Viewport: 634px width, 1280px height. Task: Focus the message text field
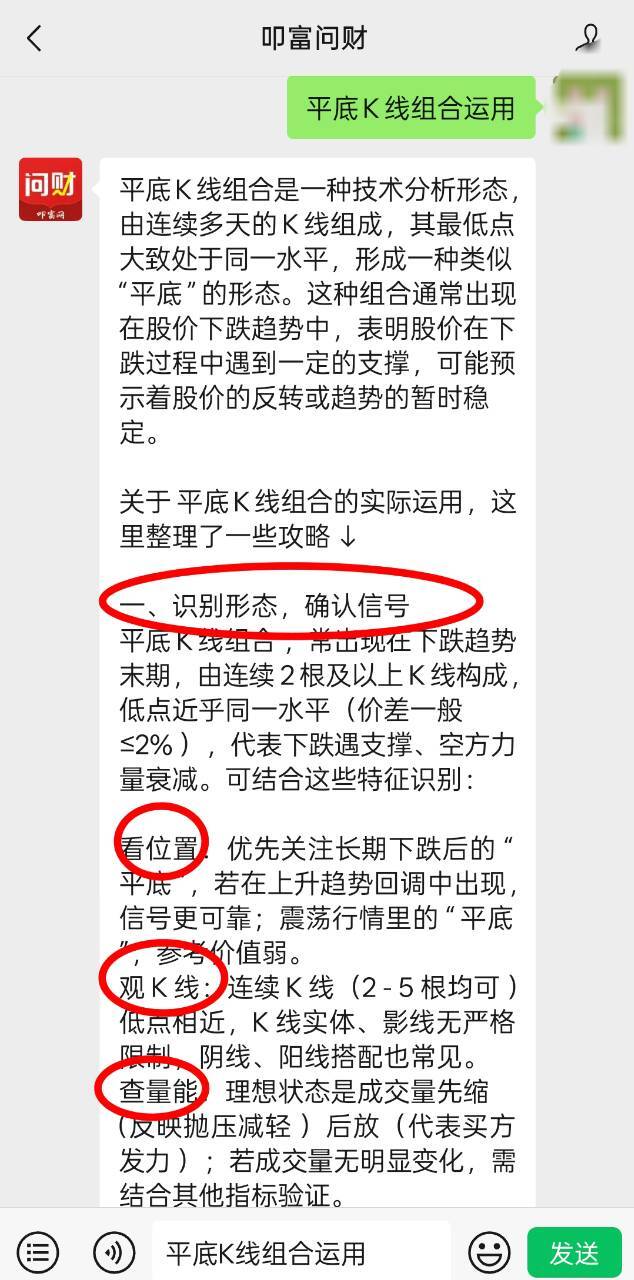(300, 1252)
